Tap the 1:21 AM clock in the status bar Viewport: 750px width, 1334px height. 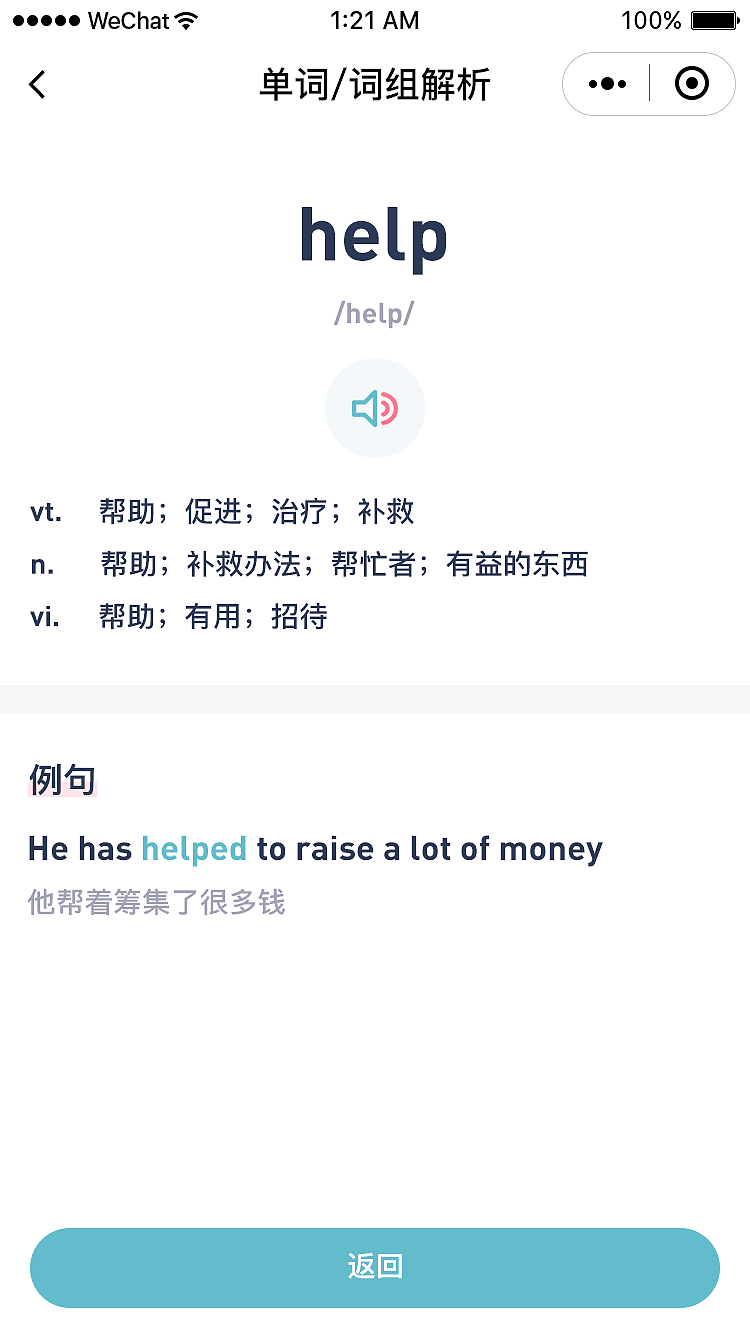click(x=374, y=20)
